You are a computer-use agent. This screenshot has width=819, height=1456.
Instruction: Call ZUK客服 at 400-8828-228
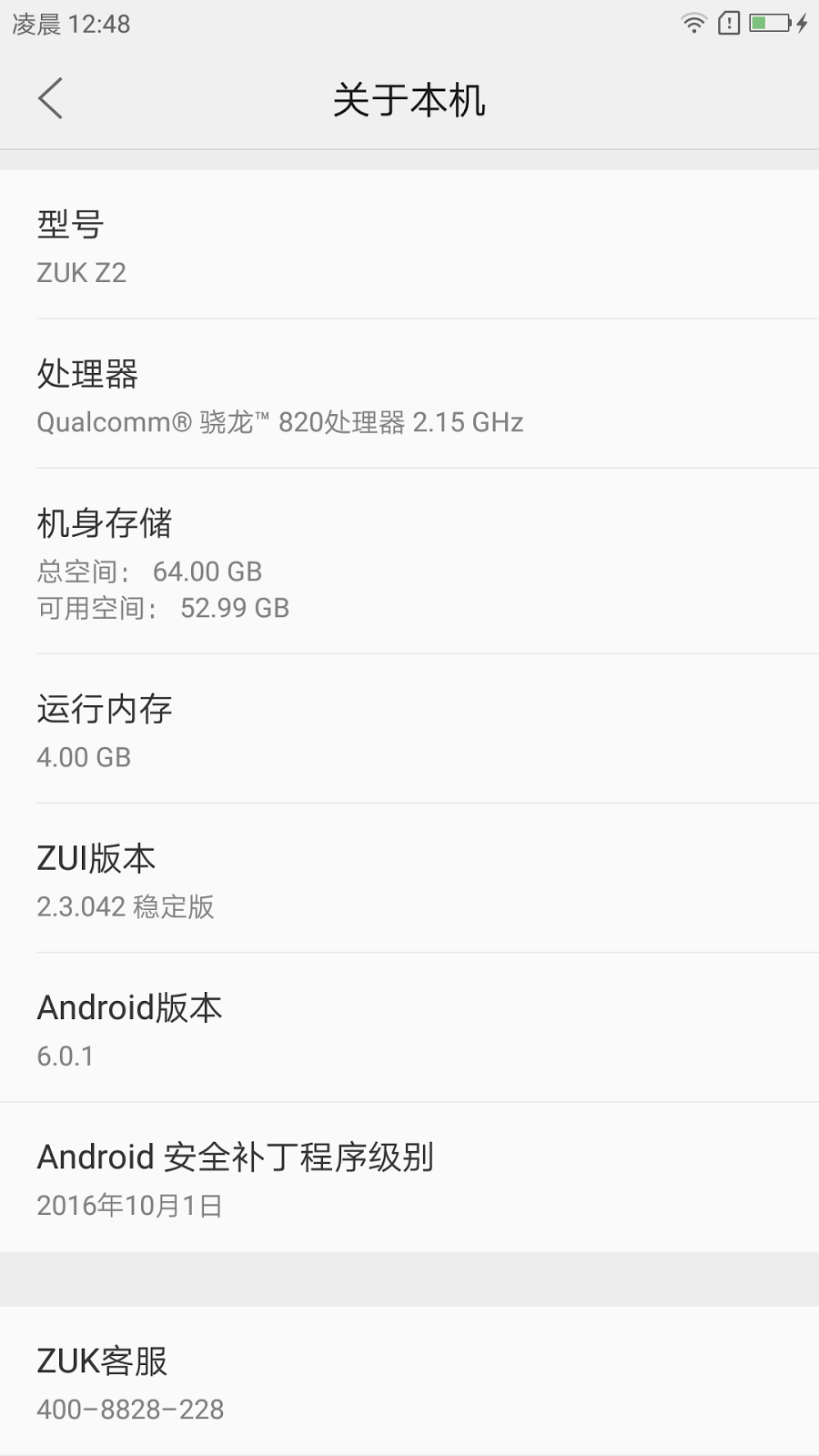point(409,1381)
